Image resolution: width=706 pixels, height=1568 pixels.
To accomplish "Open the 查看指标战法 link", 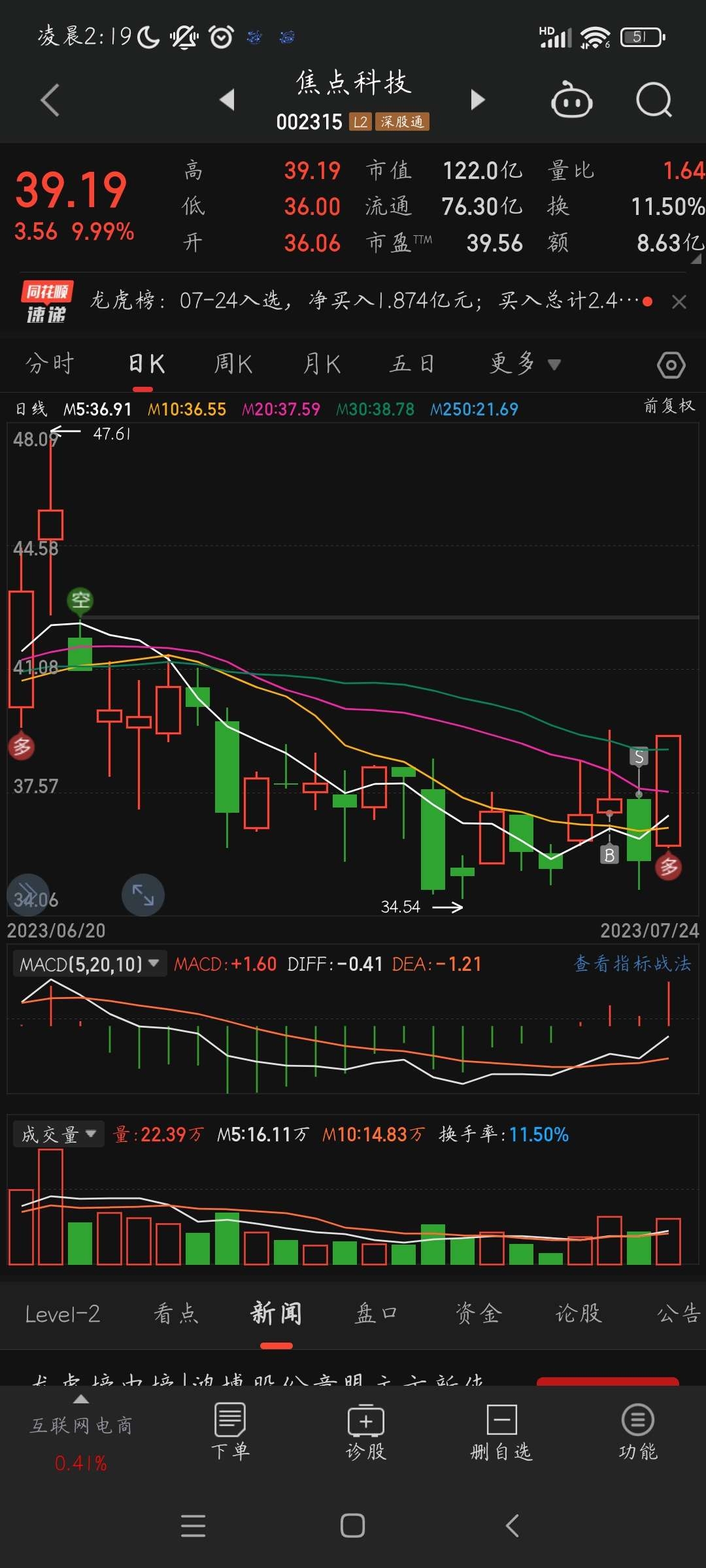I will [x=632, y=964].
